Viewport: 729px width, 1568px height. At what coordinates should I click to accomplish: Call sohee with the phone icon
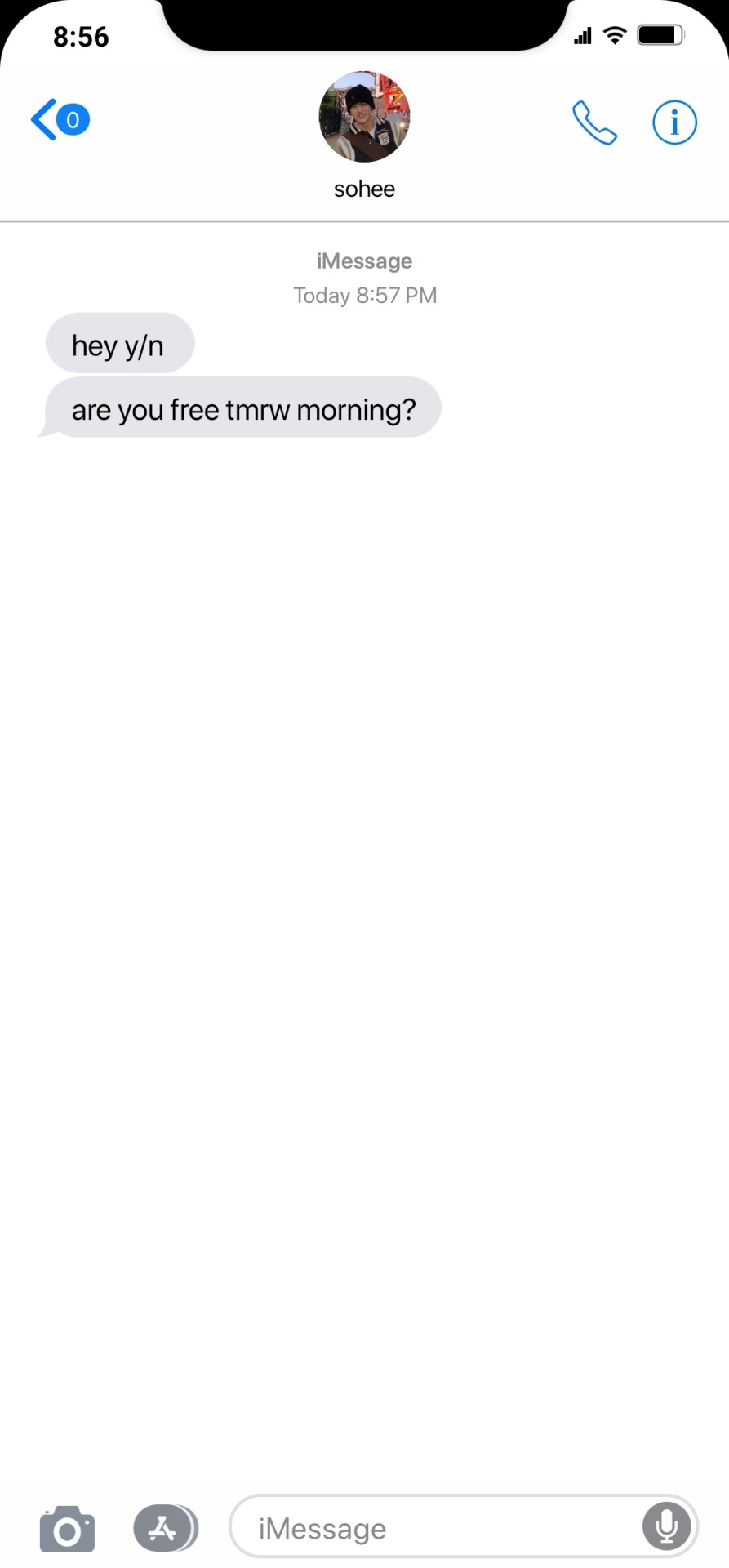tap(594, 122)
